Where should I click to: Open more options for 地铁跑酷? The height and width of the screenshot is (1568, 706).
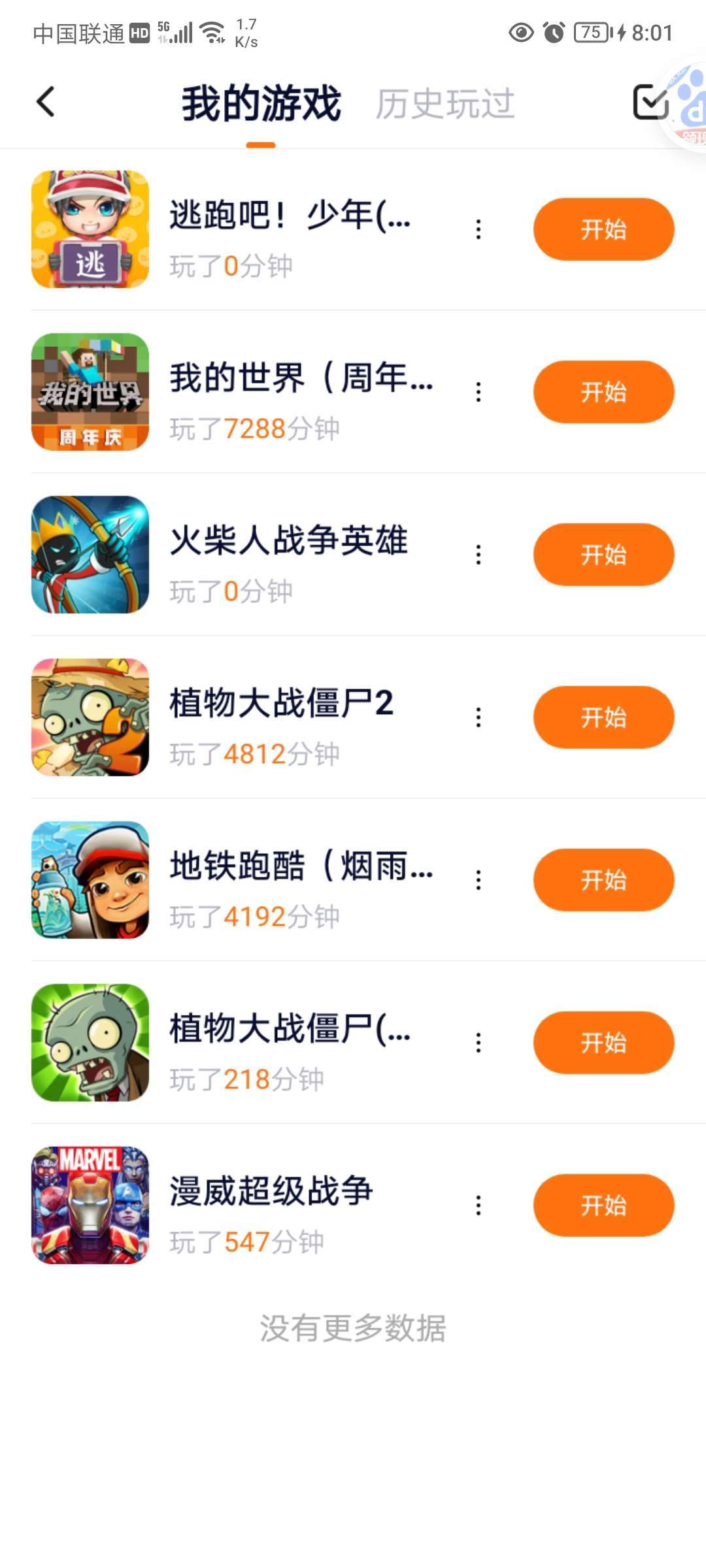479,880
